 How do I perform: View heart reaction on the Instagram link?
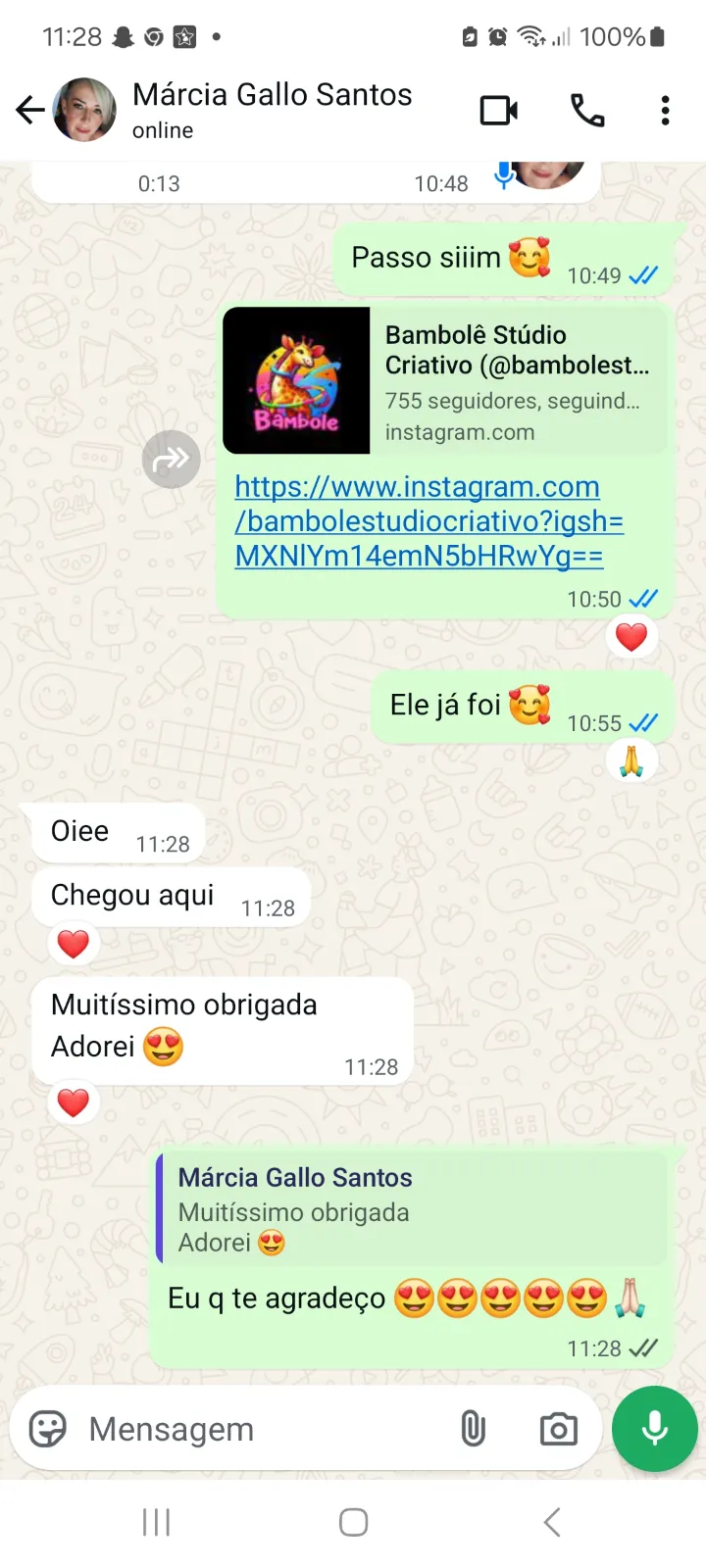coord(630,637)
